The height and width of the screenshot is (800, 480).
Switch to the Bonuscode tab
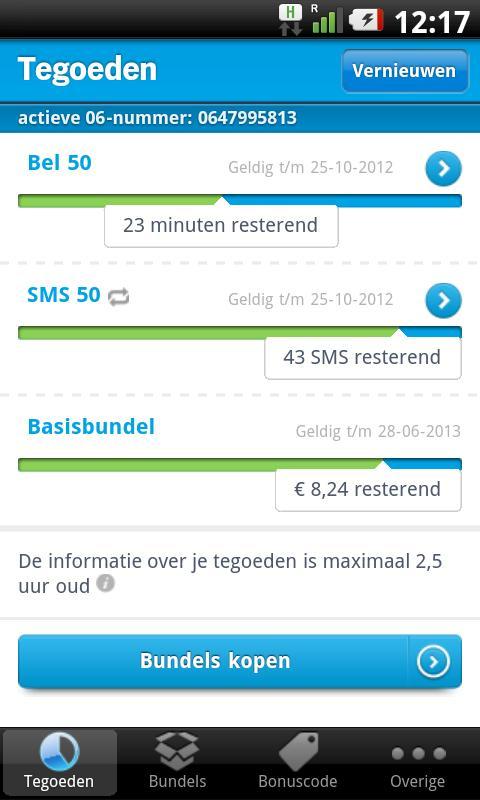pyautogui.click(x=298, y=763)
